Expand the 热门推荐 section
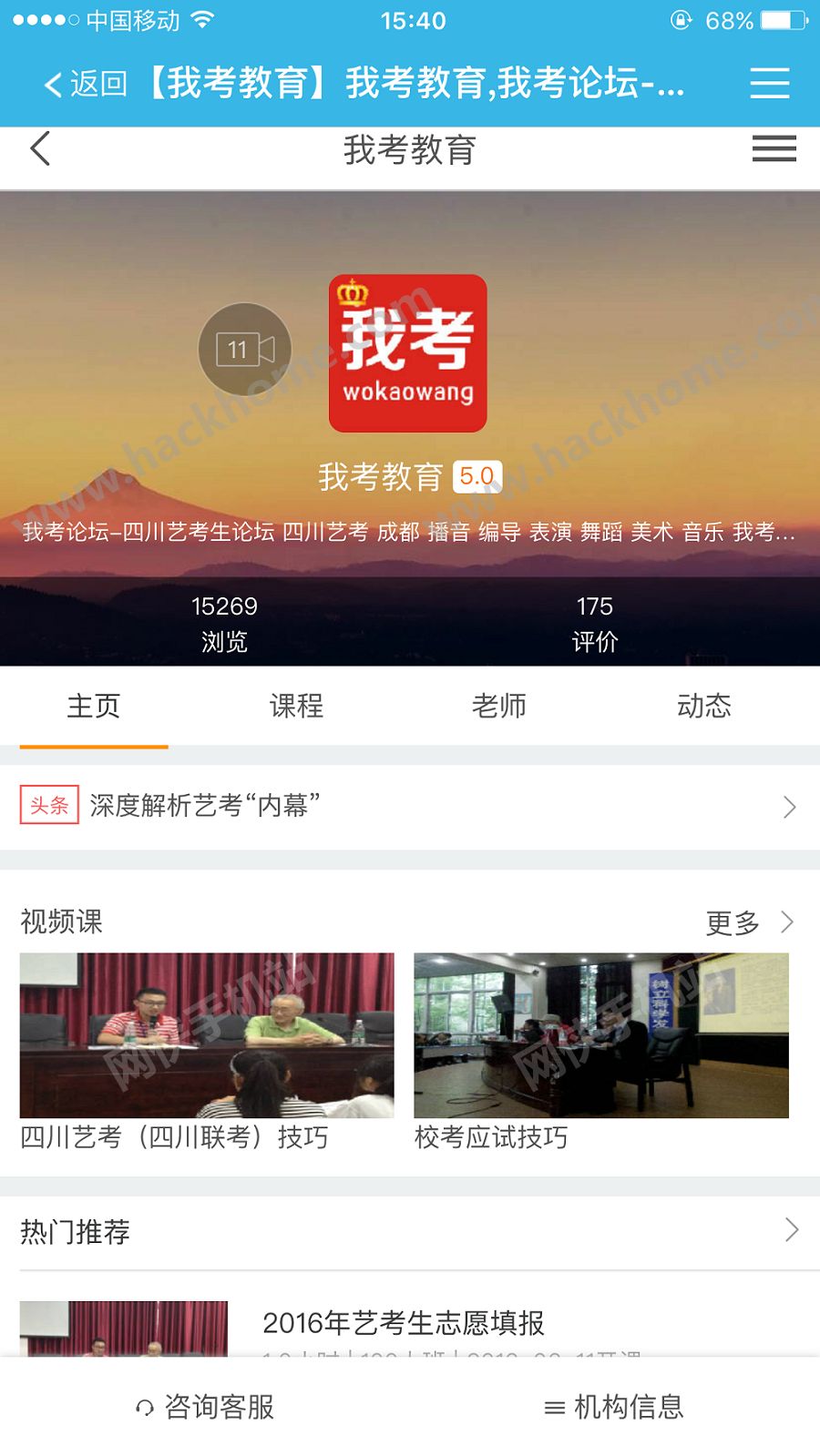 click(410, 1231)
